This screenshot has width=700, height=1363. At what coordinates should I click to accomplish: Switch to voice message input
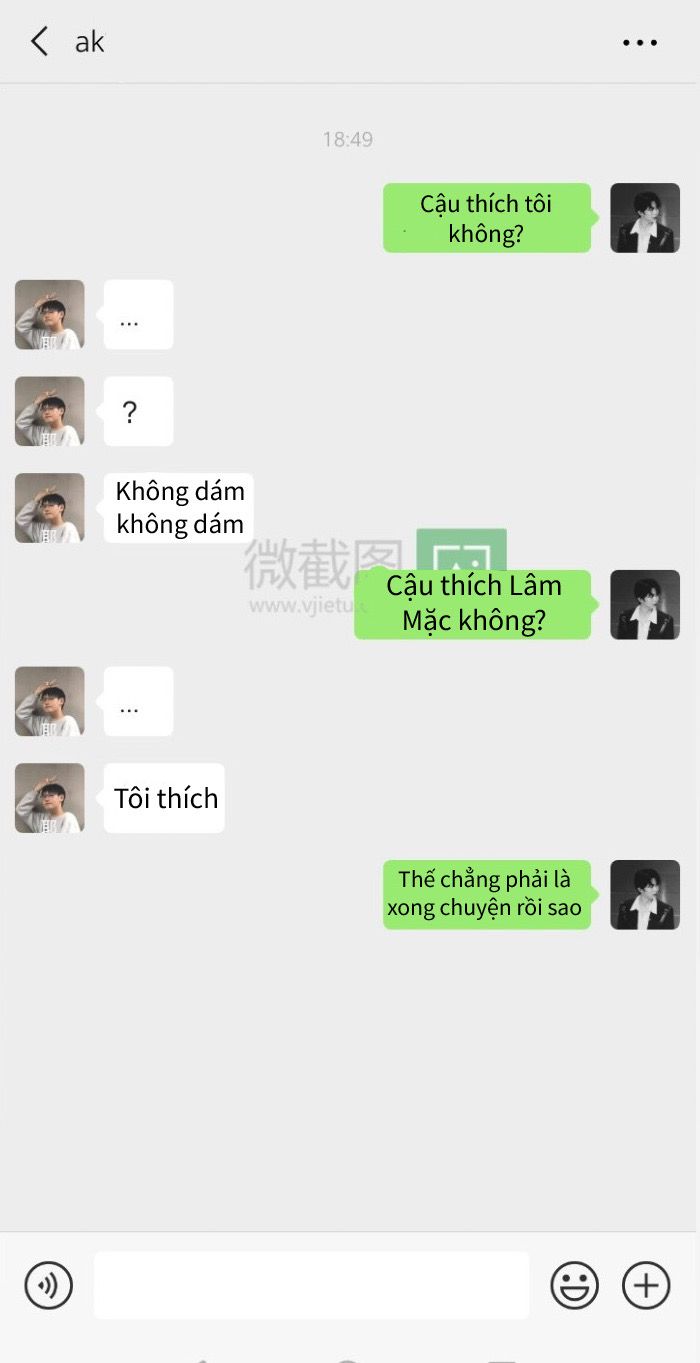click(x=49, y=1285)
